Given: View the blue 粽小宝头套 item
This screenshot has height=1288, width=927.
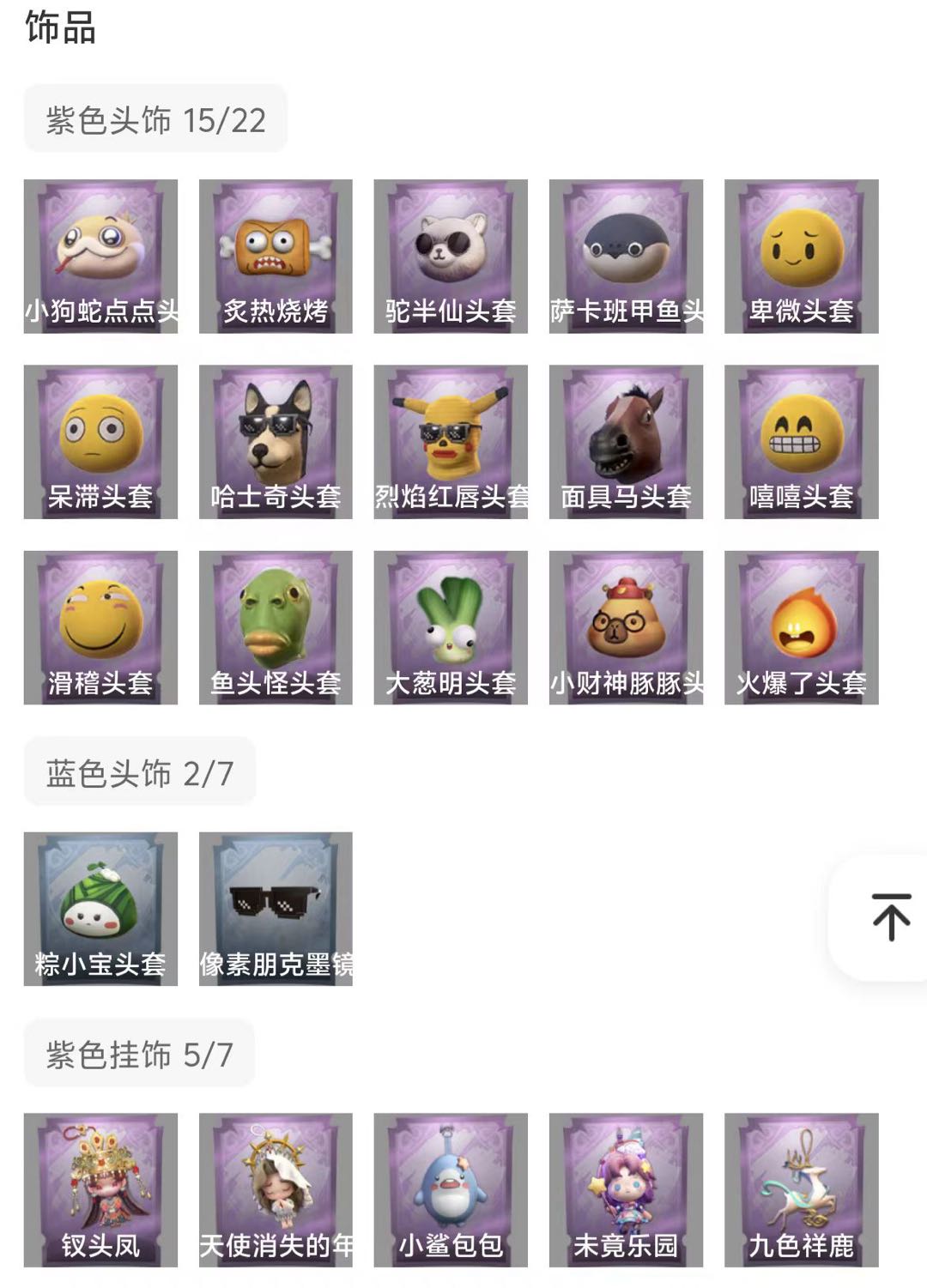Looking at the screenshot, I should pyautogui.click(x=100, y=909).
